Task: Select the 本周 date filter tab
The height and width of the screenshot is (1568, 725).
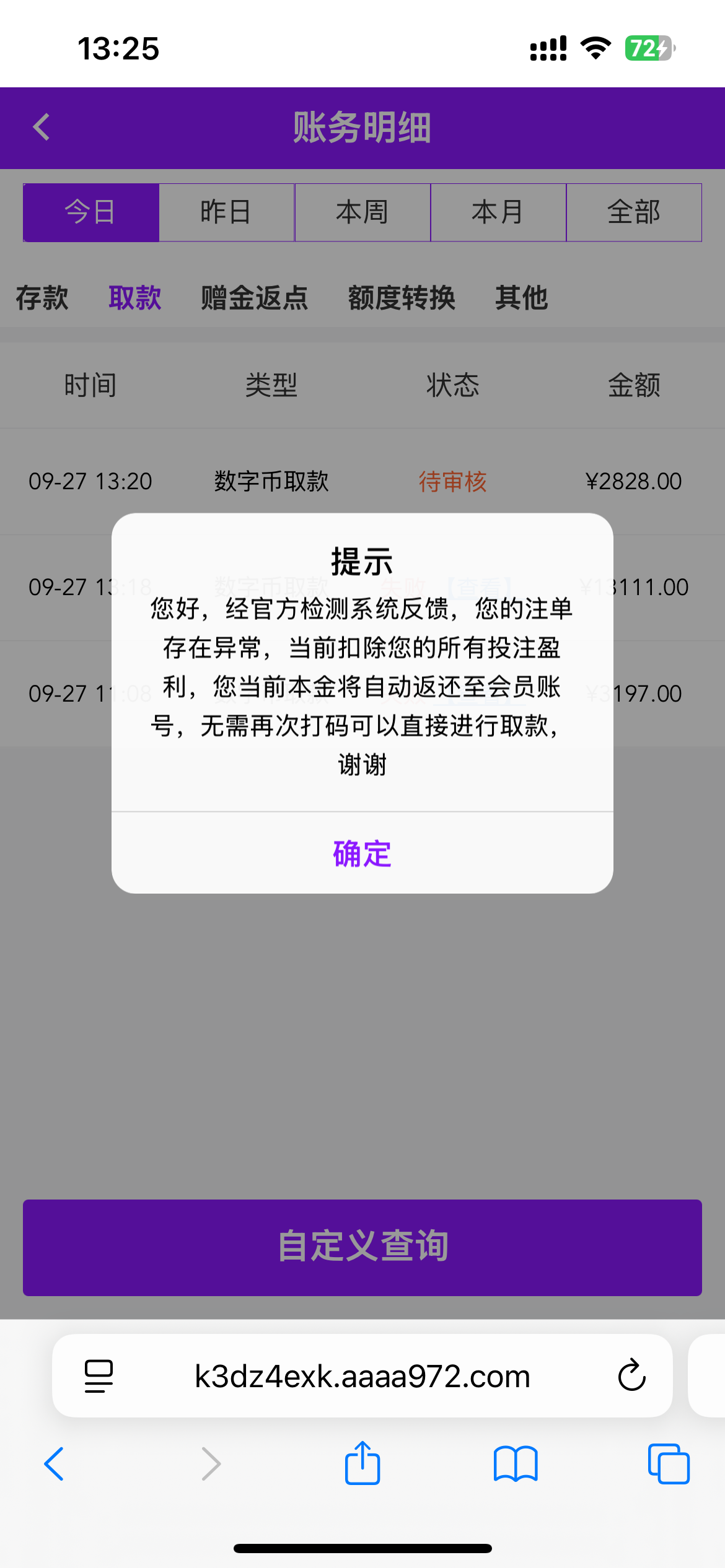Action: (x=362, y=212)
